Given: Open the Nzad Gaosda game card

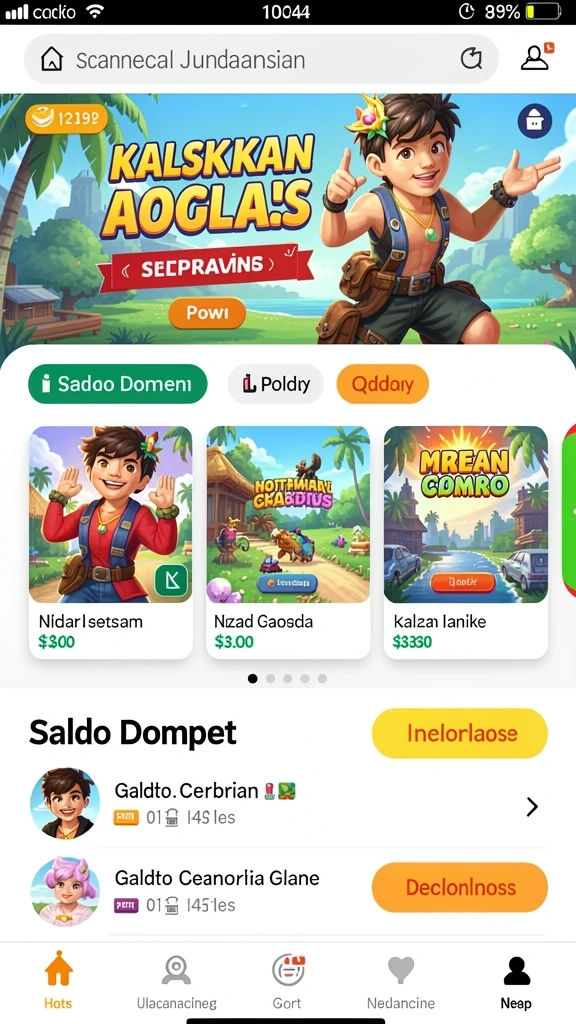Looking at the screenshot, I should click(288, 542).
